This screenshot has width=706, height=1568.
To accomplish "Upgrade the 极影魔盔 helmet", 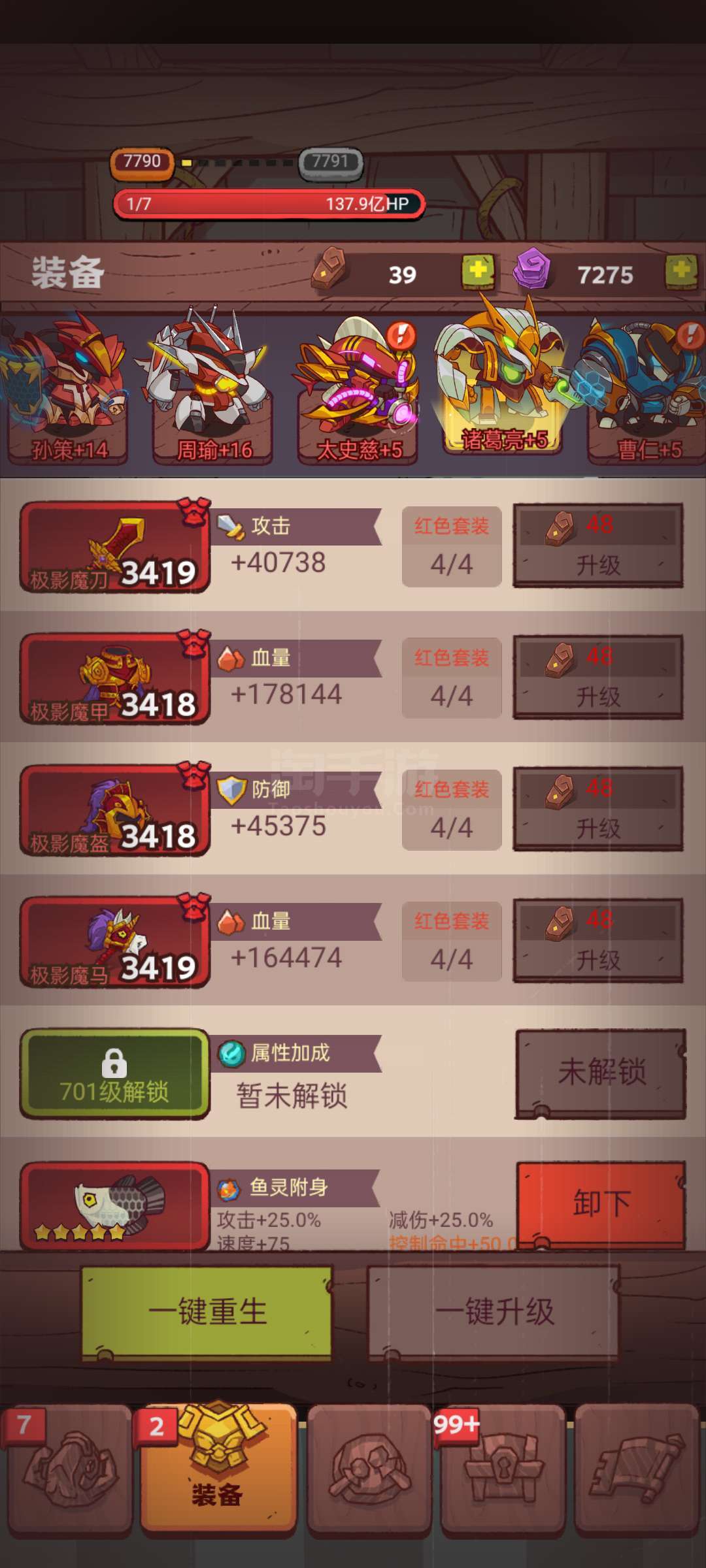I will tap(598, 809).
